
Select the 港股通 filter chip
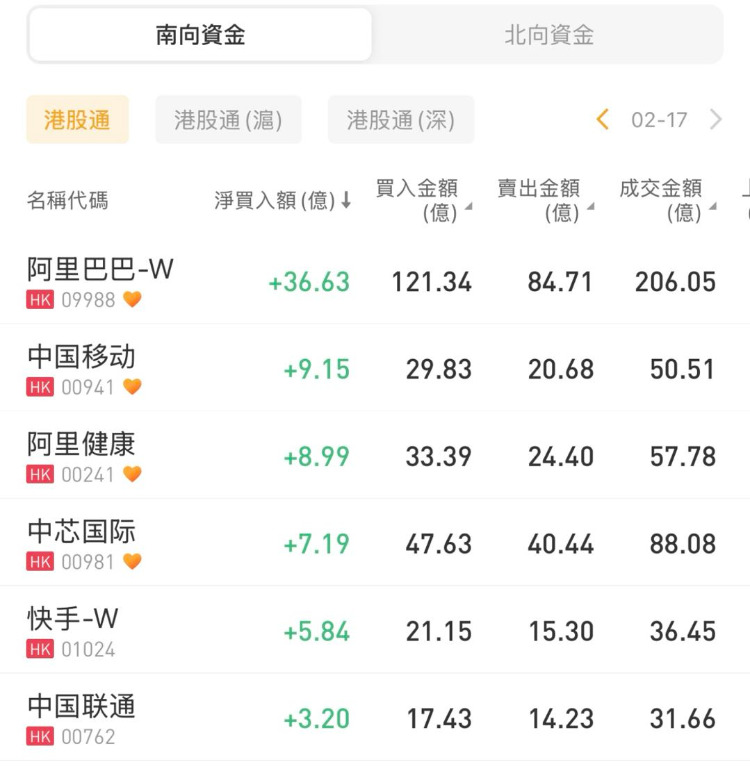coord(77,121)
